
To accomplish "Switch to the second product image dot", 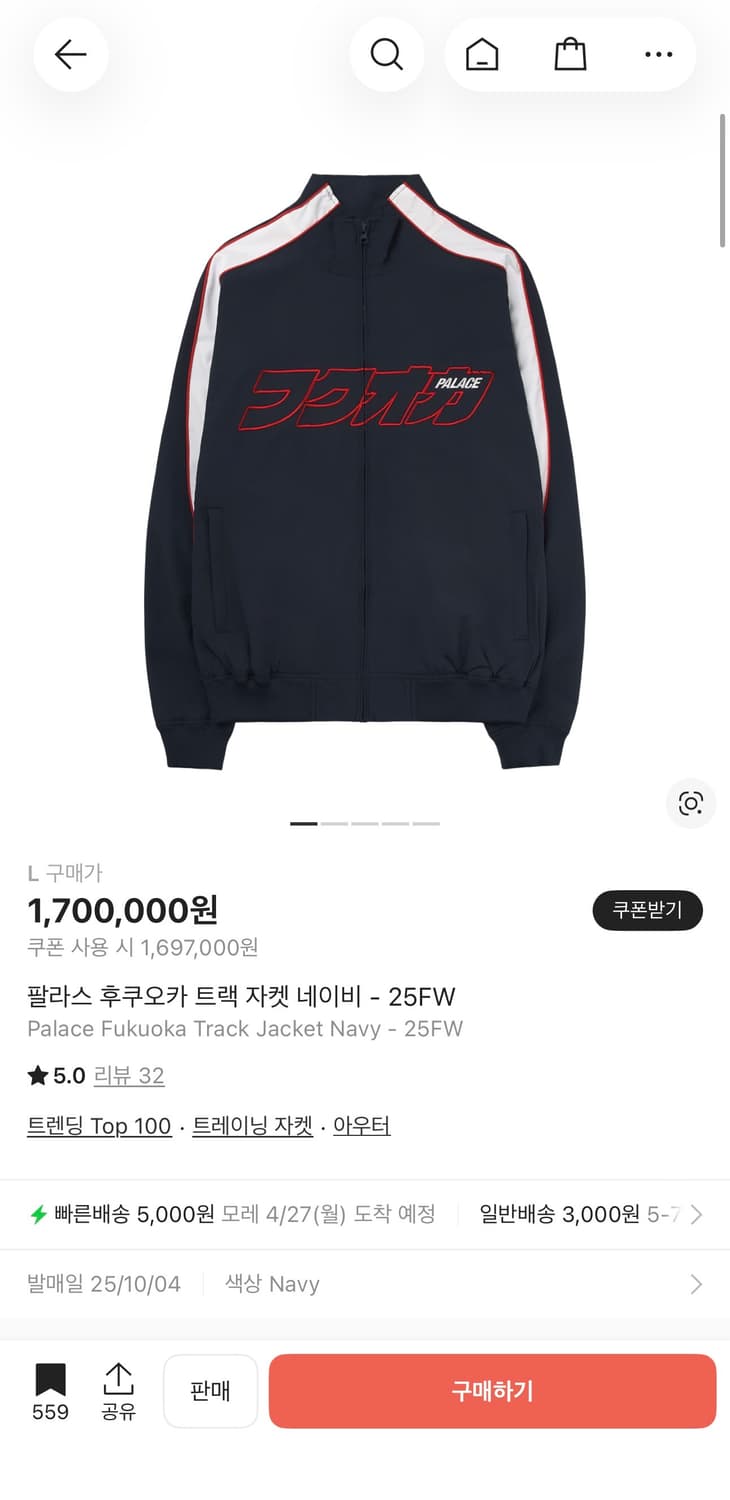I will (337, 823).
